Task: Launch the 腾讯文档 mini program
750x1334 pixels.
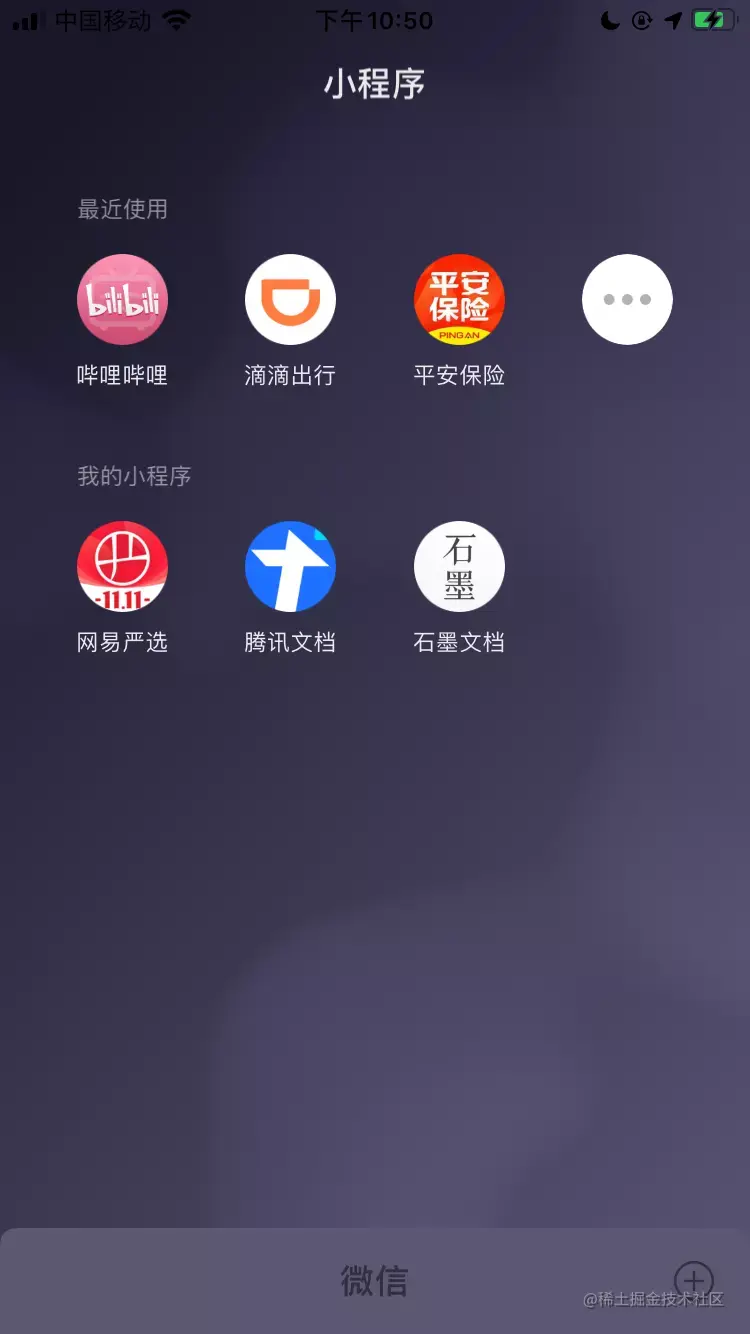Action: [x=290, y=566]
